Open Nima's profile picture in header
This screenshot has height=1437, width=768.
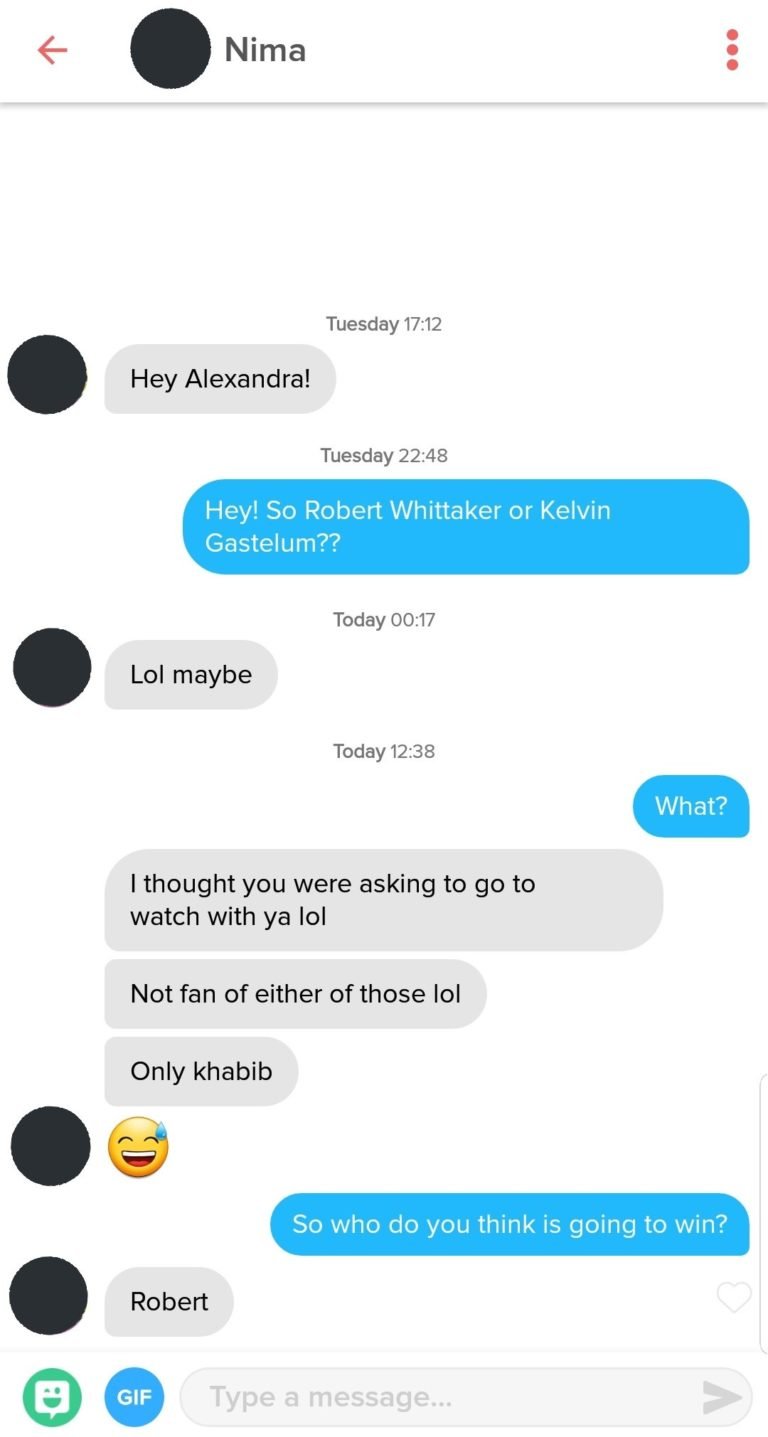170,48
